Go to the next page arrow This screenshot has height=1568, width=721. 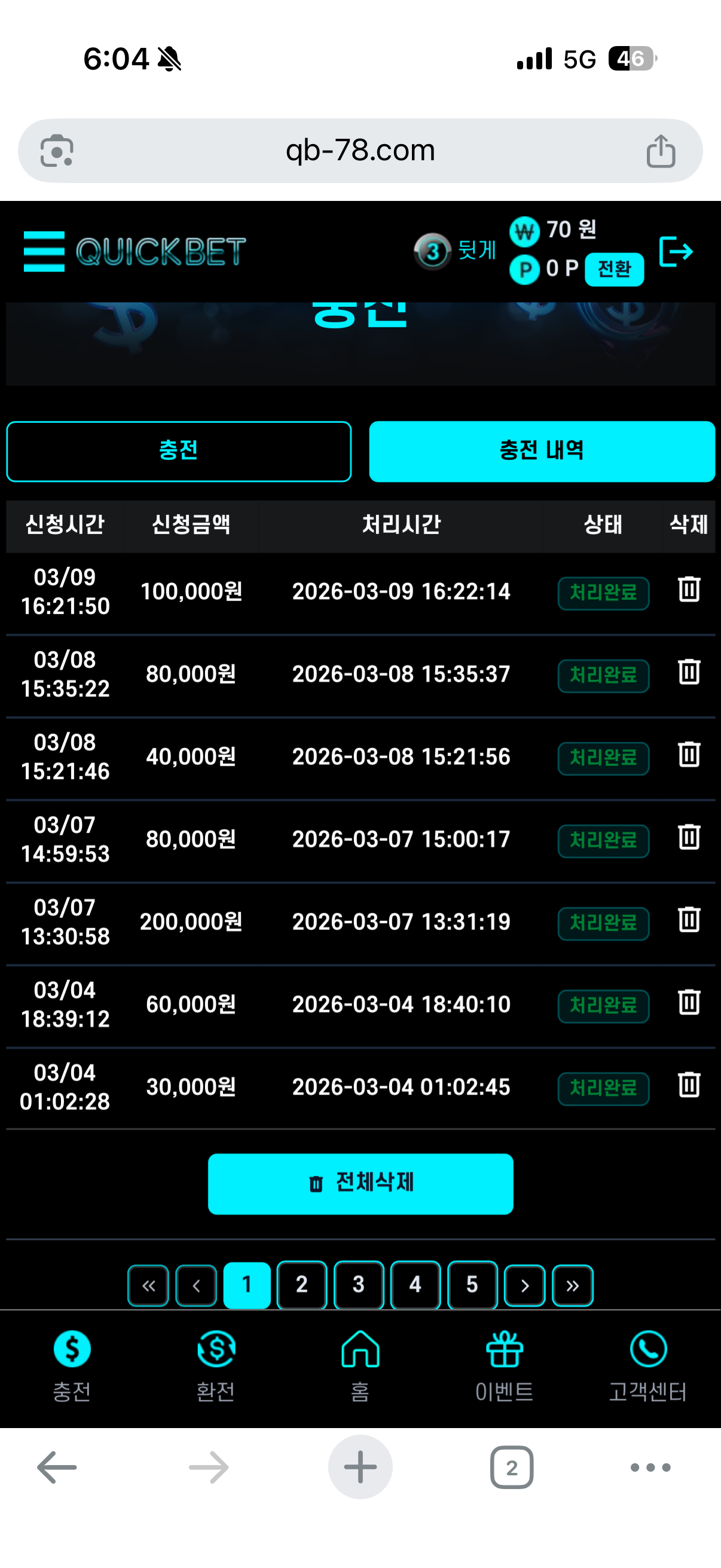524,1286
